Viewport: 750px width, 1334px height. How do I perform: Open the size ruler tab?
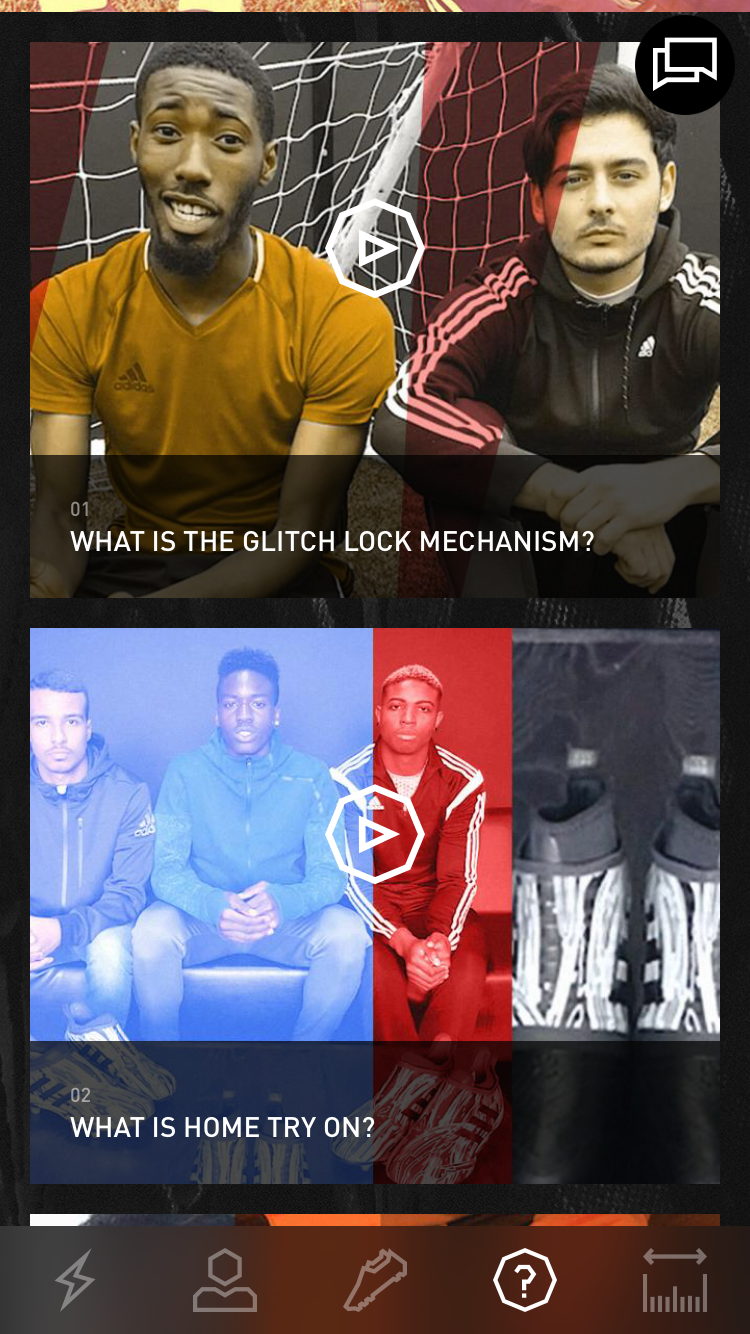tap(675, 1280)
